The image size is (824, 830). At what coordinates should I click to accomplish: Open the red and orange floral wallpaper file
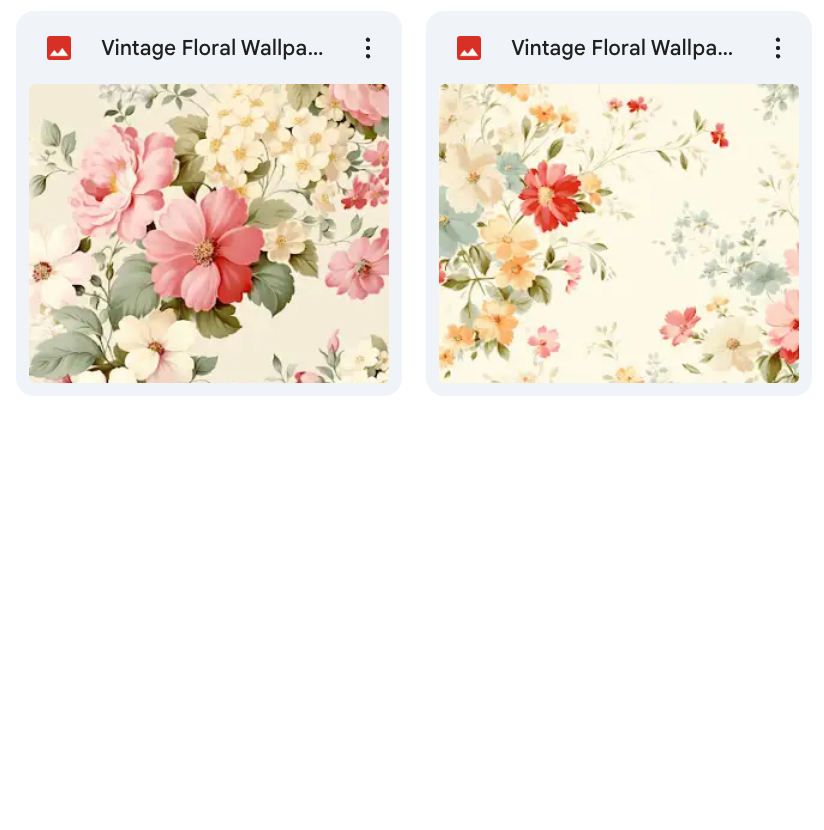pos(619,233)
